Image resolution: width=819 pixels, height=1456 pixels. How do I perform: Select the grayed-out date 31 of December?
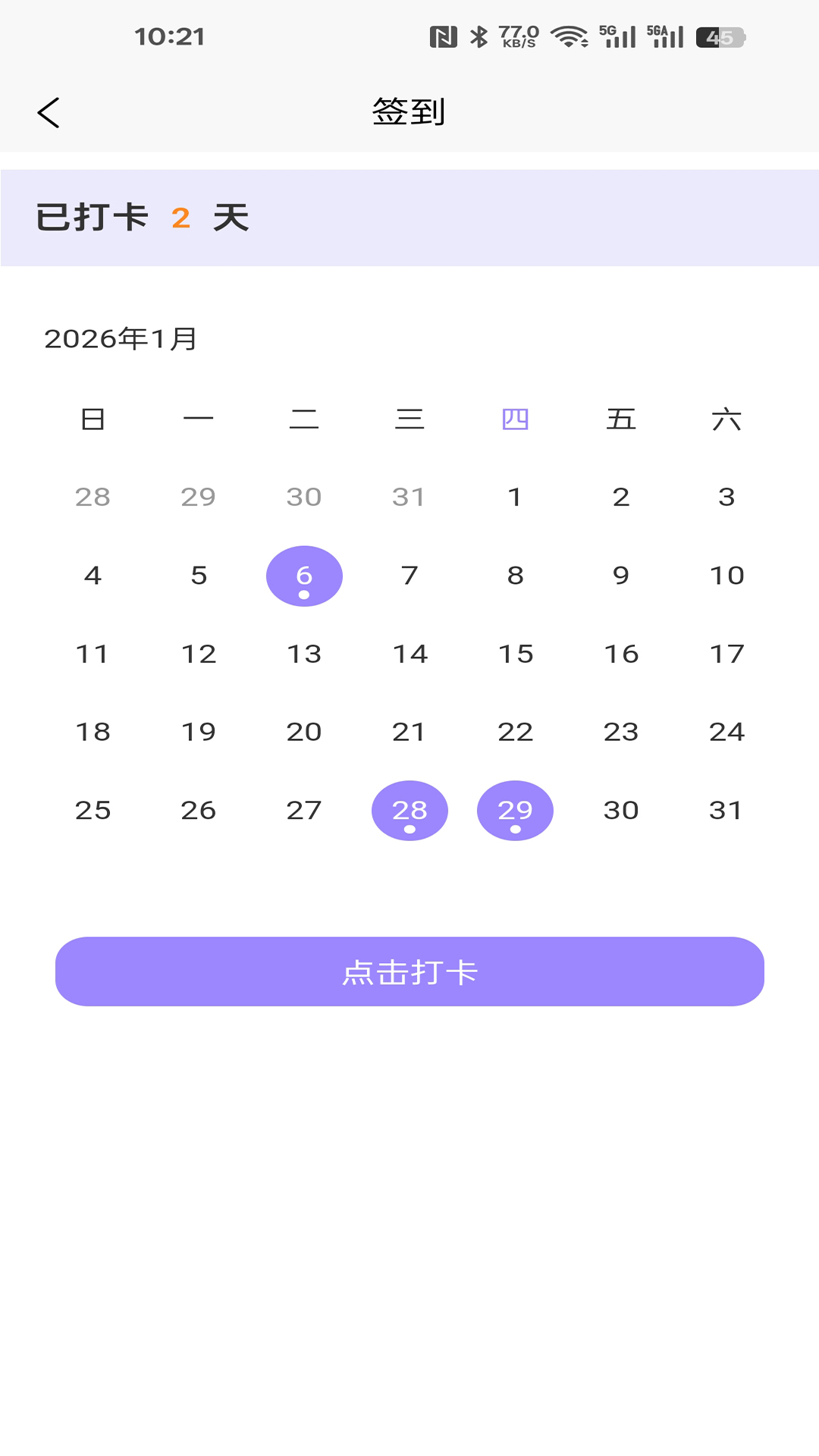pos(409,497)
